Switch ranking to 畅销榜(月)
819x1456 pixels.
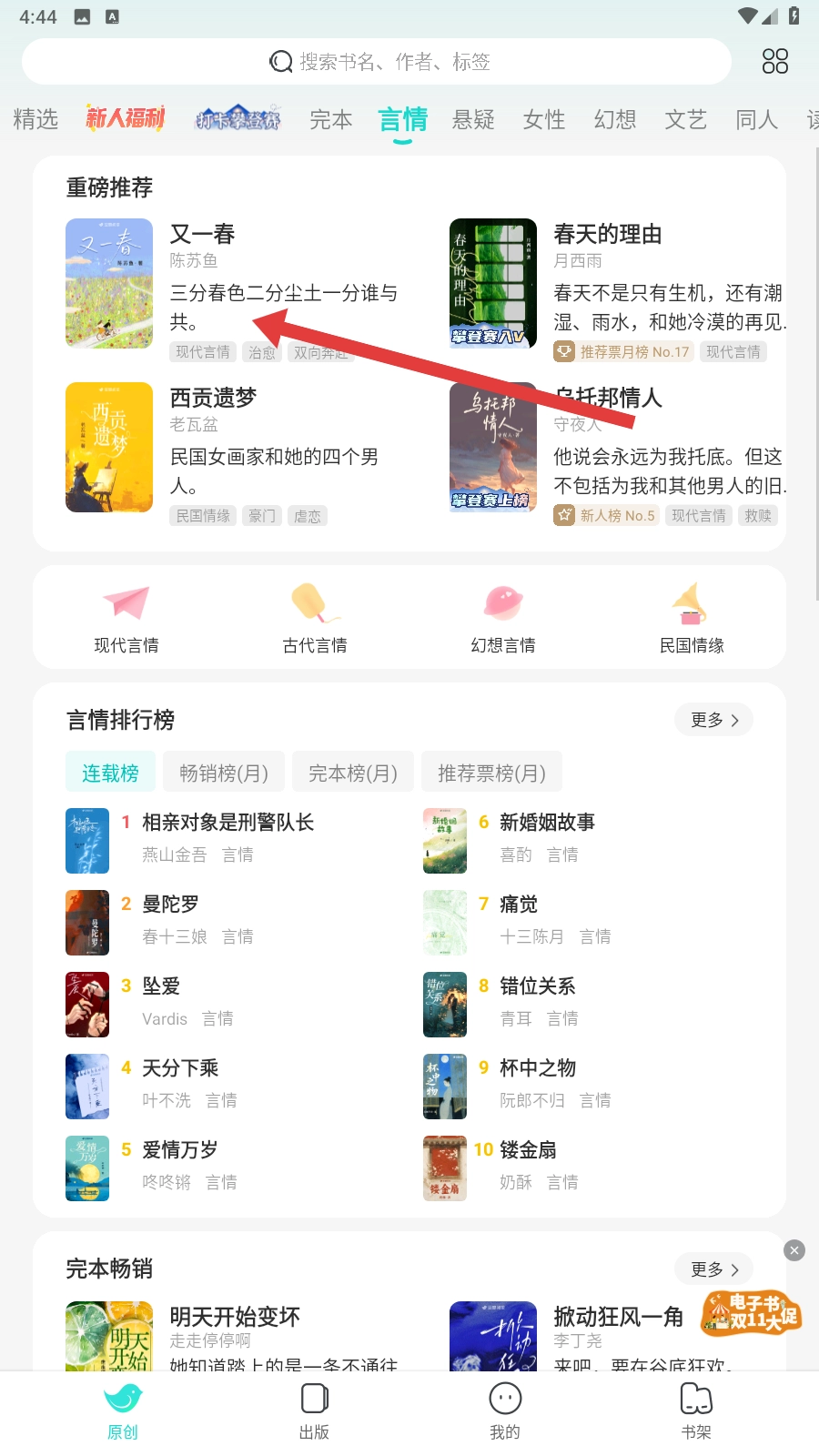[224, 773]
